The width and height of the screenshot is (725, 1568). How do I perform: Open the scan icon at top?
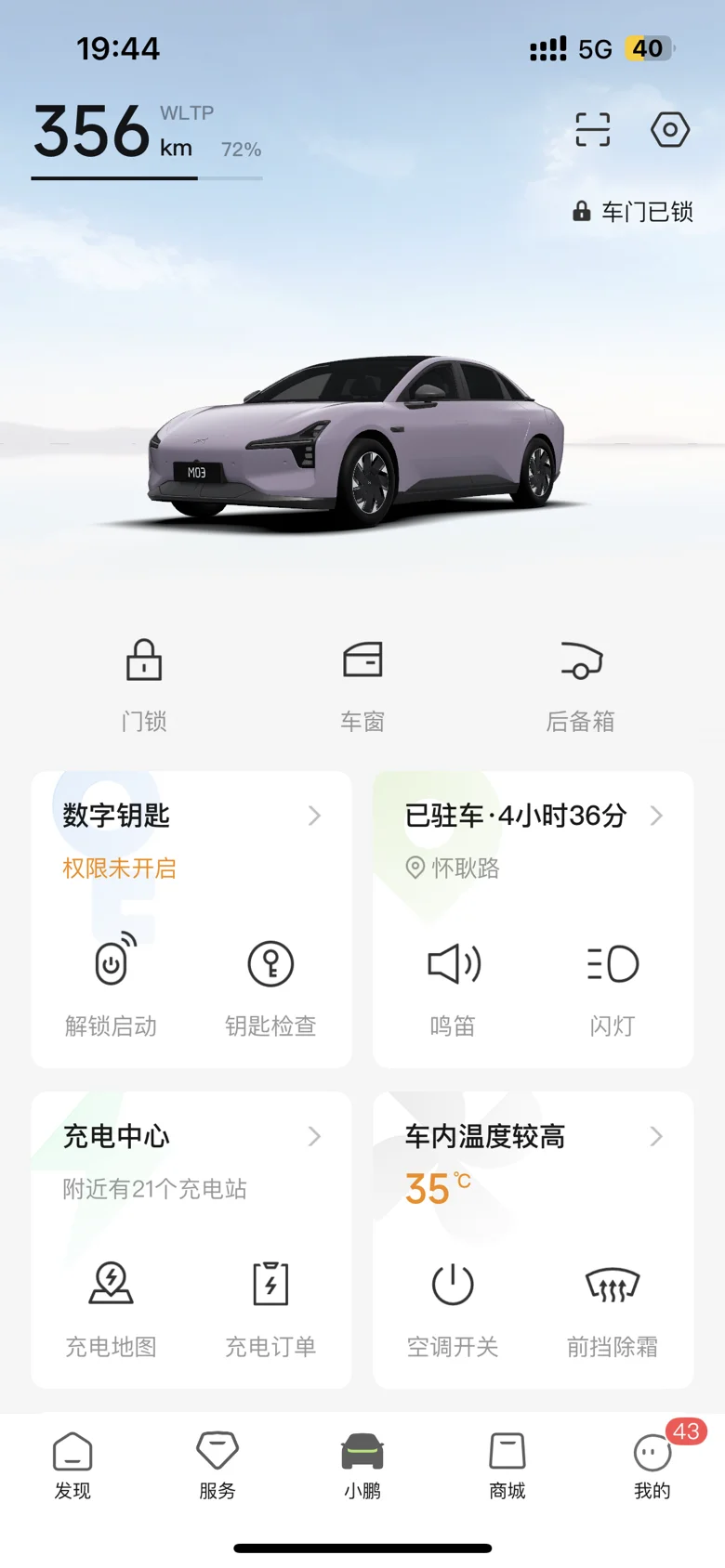point(592,130)
